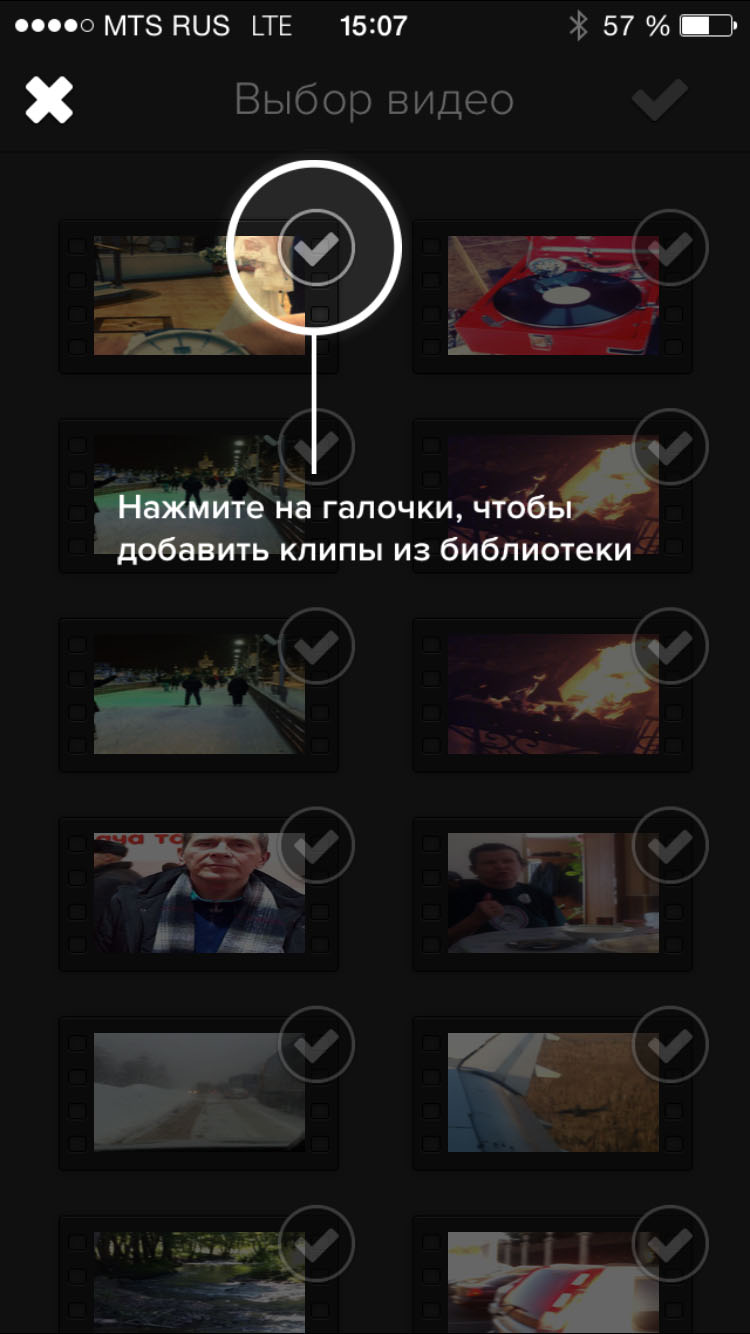The image size is (750, 1334).
Task: Open the snowy road video thumbnail
Action: click(192, 1092)
